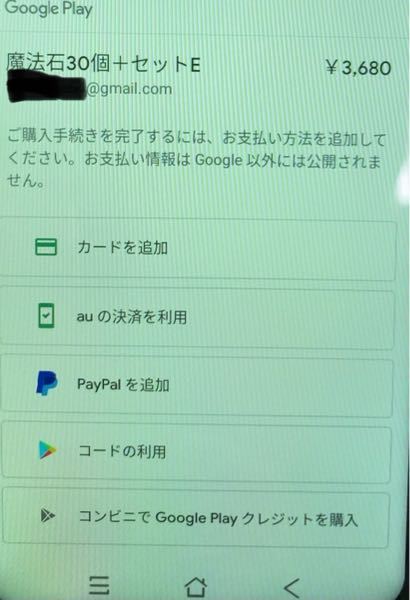Tap the system home button
410x600 pixels.
(x=196, y=586)
